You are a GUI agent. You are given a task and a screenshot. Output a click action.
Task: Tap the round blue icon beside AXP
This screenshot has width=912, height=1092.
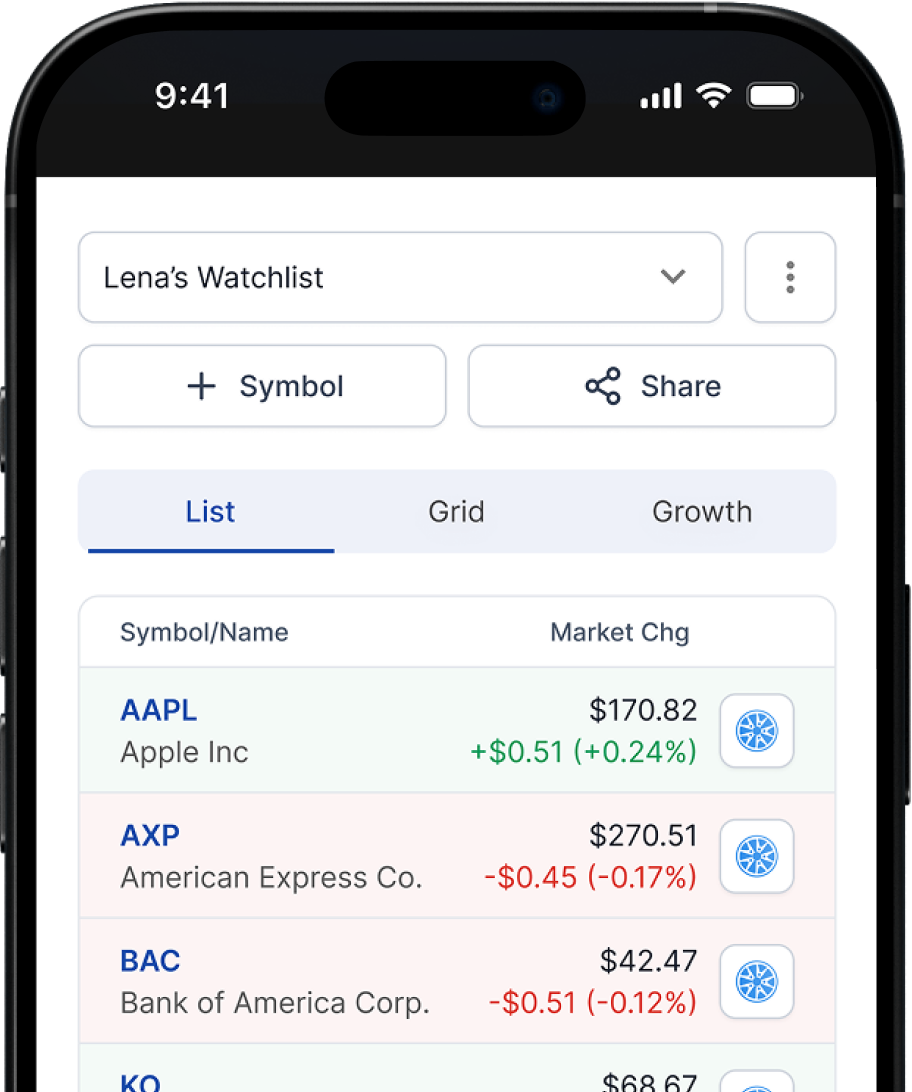[x=757, y=856]
